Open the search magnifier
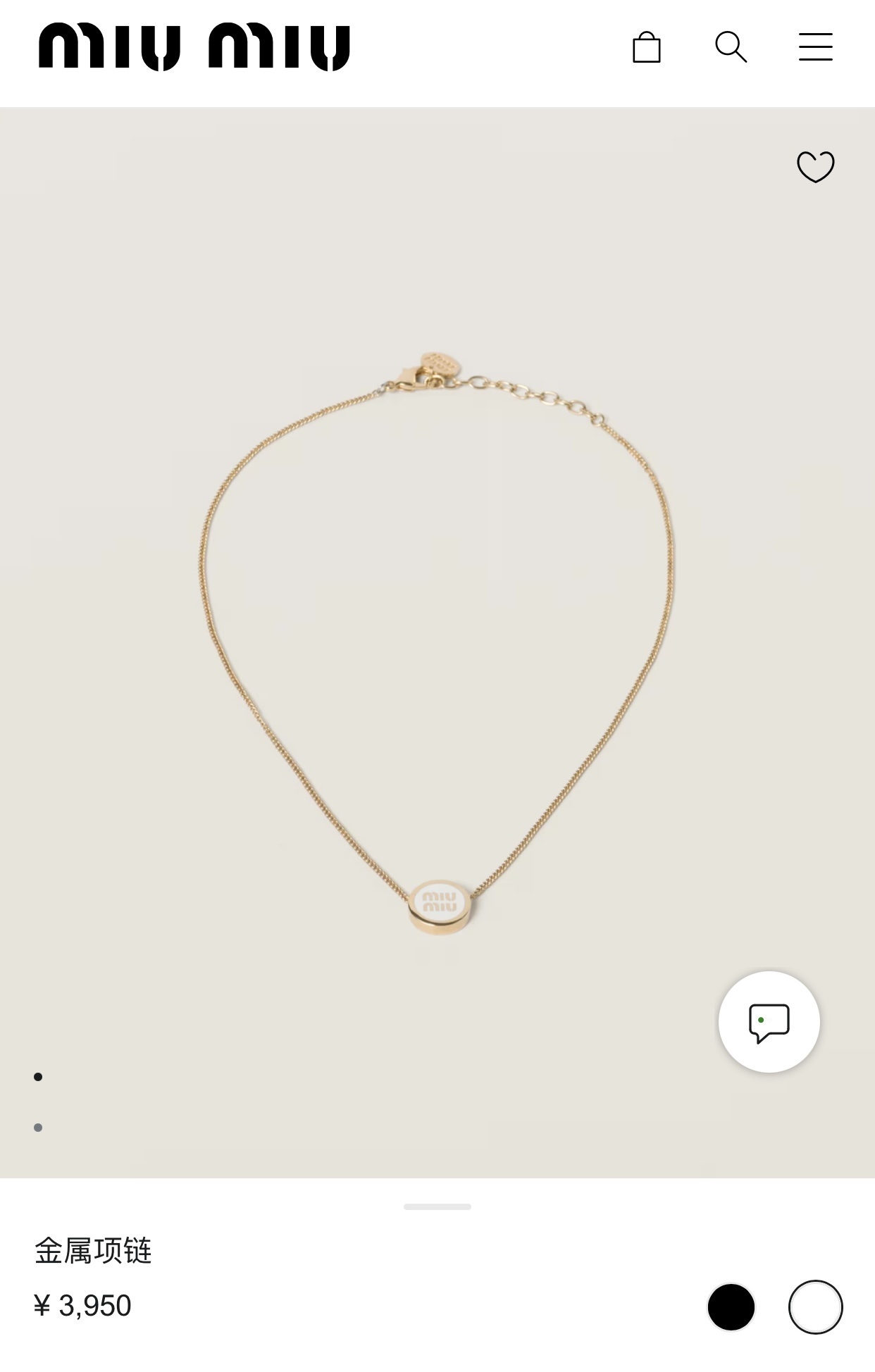Viewport: 875px width, 1372px height. [731, 47]
